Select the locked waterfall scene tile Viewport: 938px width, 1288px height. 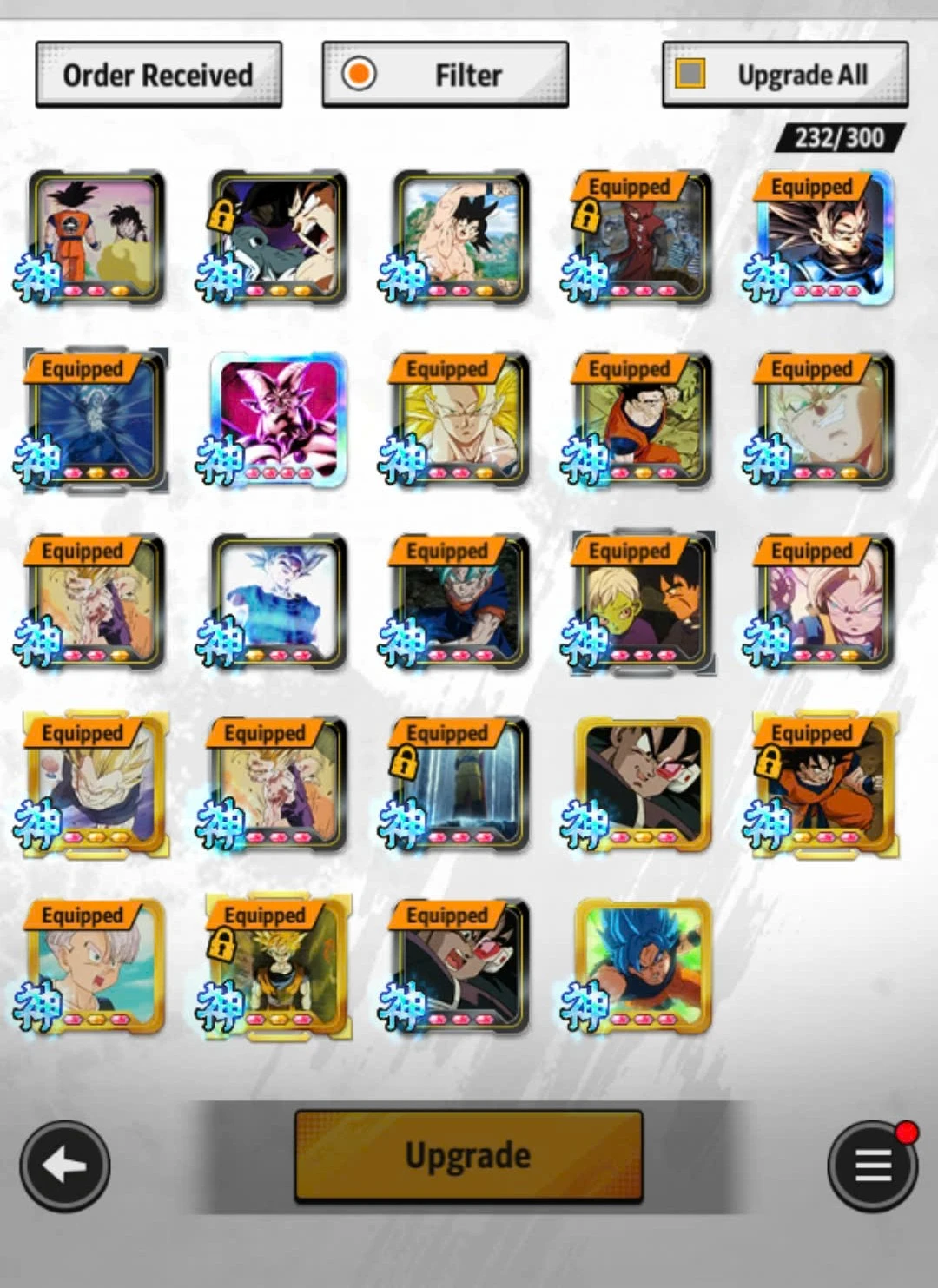460,783
